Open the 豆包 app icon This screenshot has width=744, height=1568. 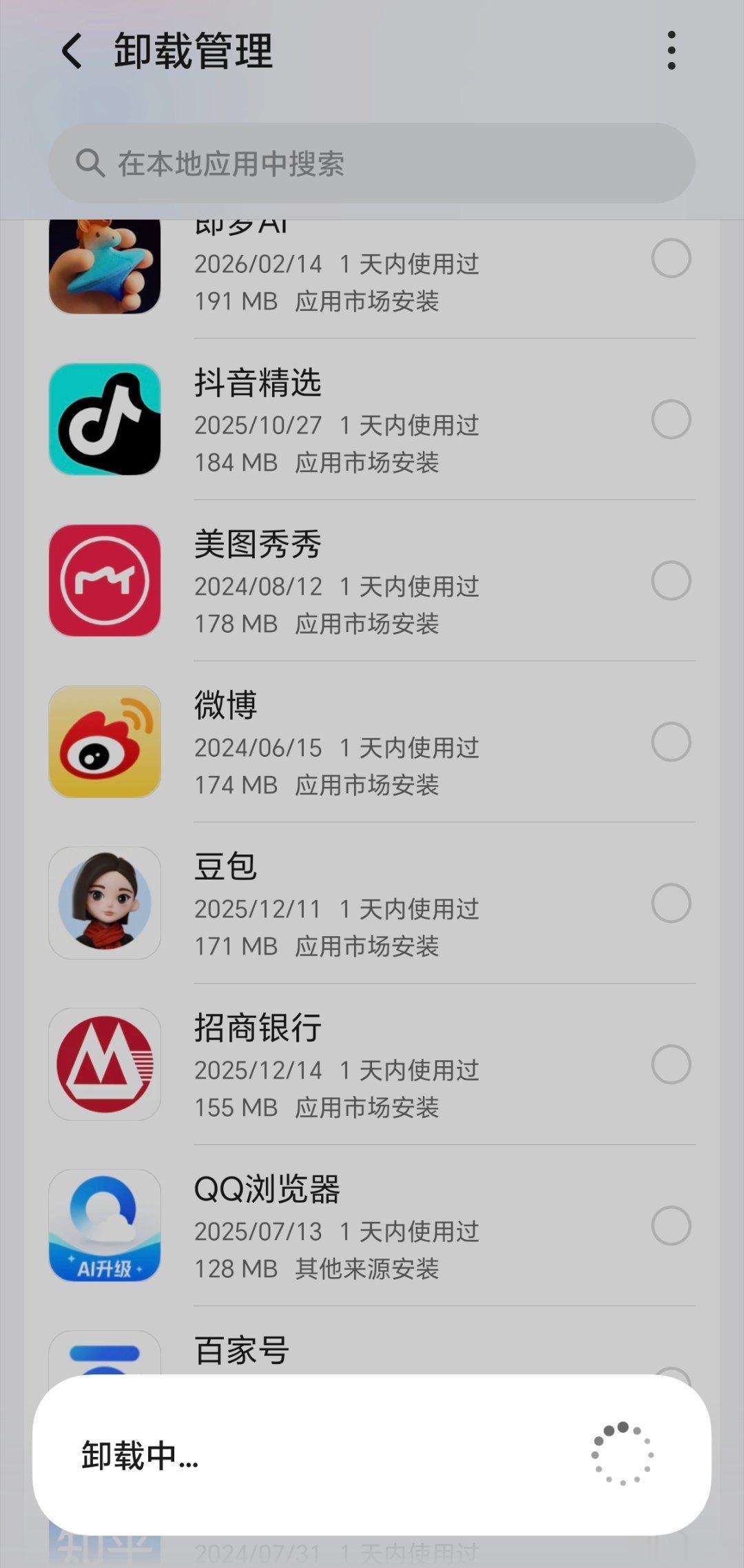click(x=105, y=902)
